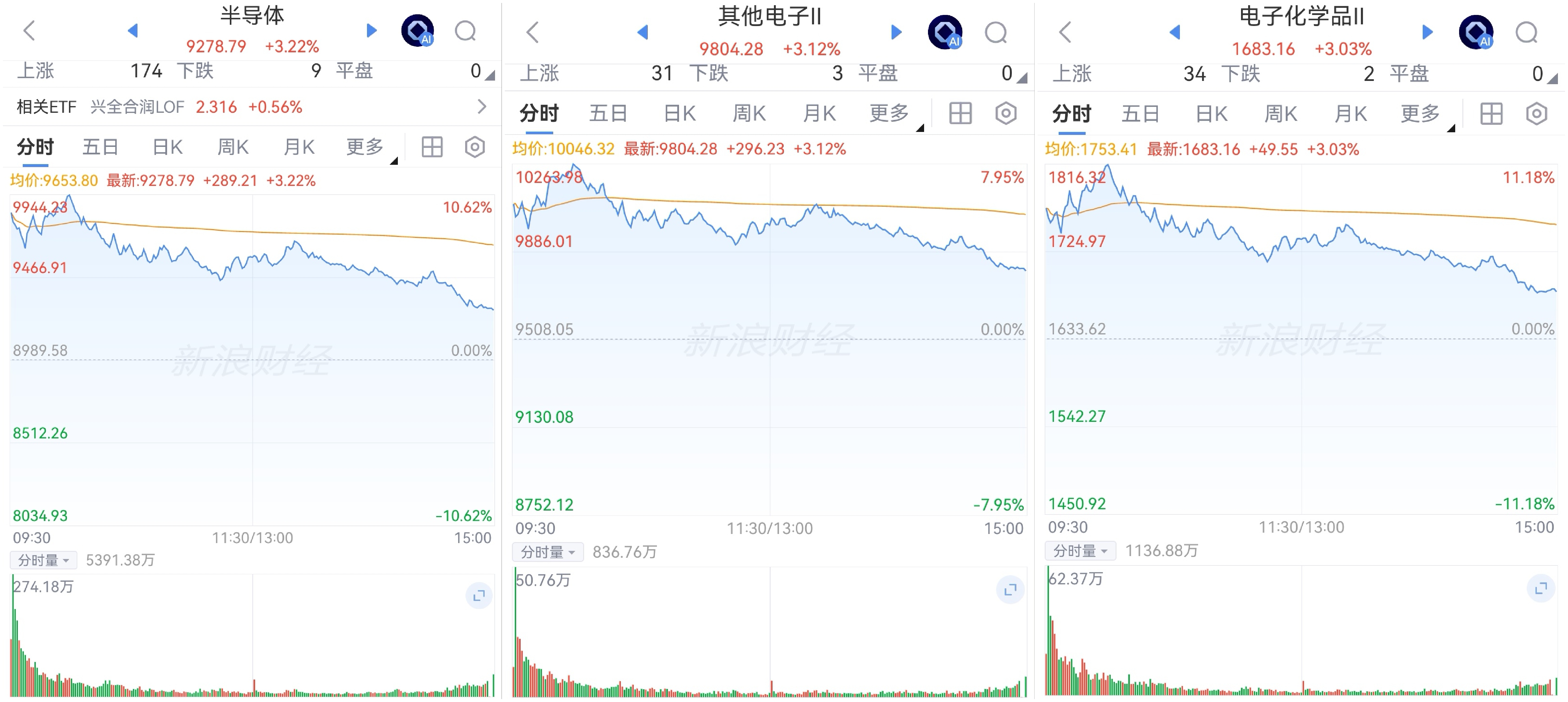Screen dimensions: 1568x702
Task: Open 更多 chart periods for 半导体
Action: pyautogui.click(x=365, y=147)
